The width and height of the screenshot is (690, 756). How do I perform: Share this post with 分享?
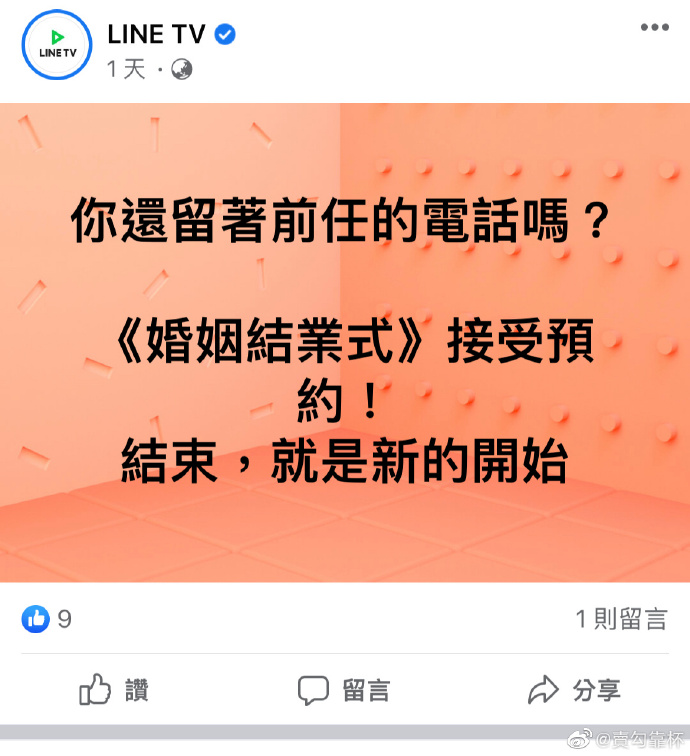pos(575,690)
